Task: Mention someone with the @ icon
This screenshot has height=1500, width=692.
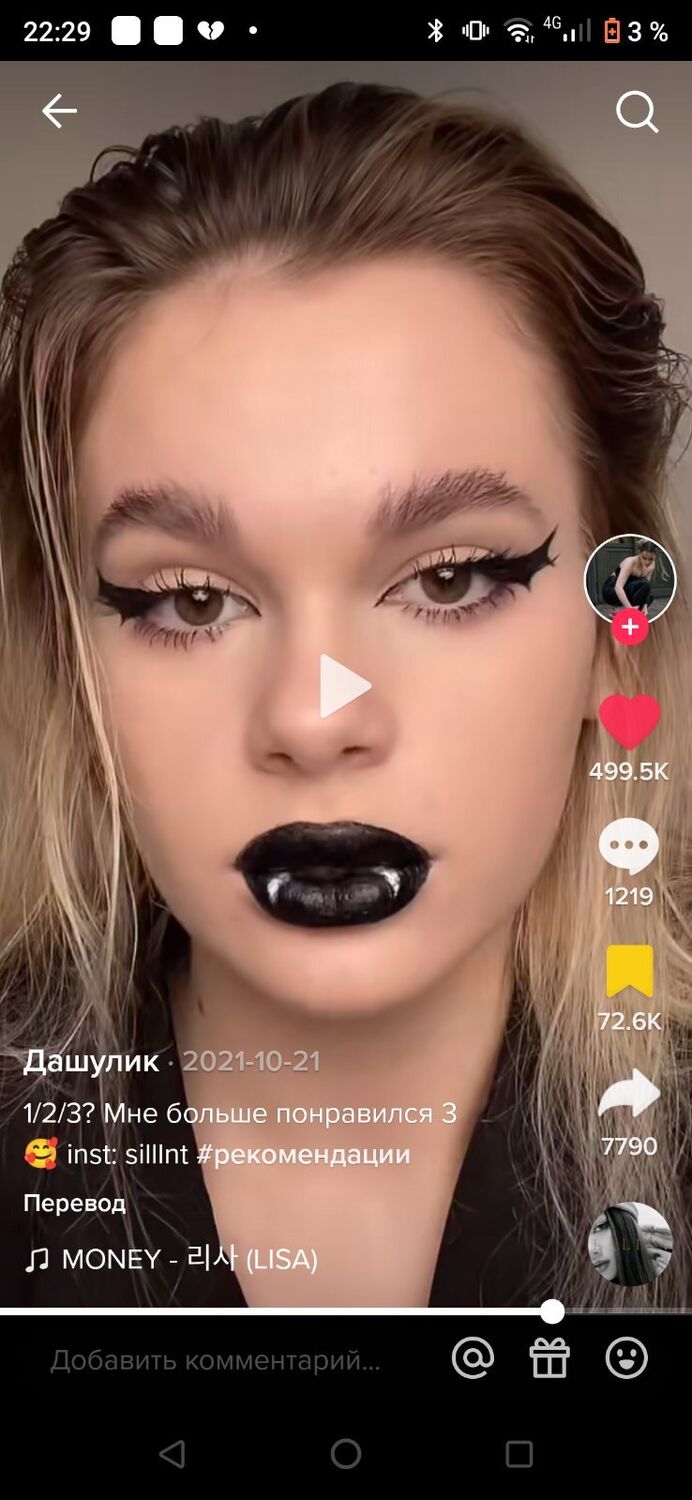Action: 472,1359
